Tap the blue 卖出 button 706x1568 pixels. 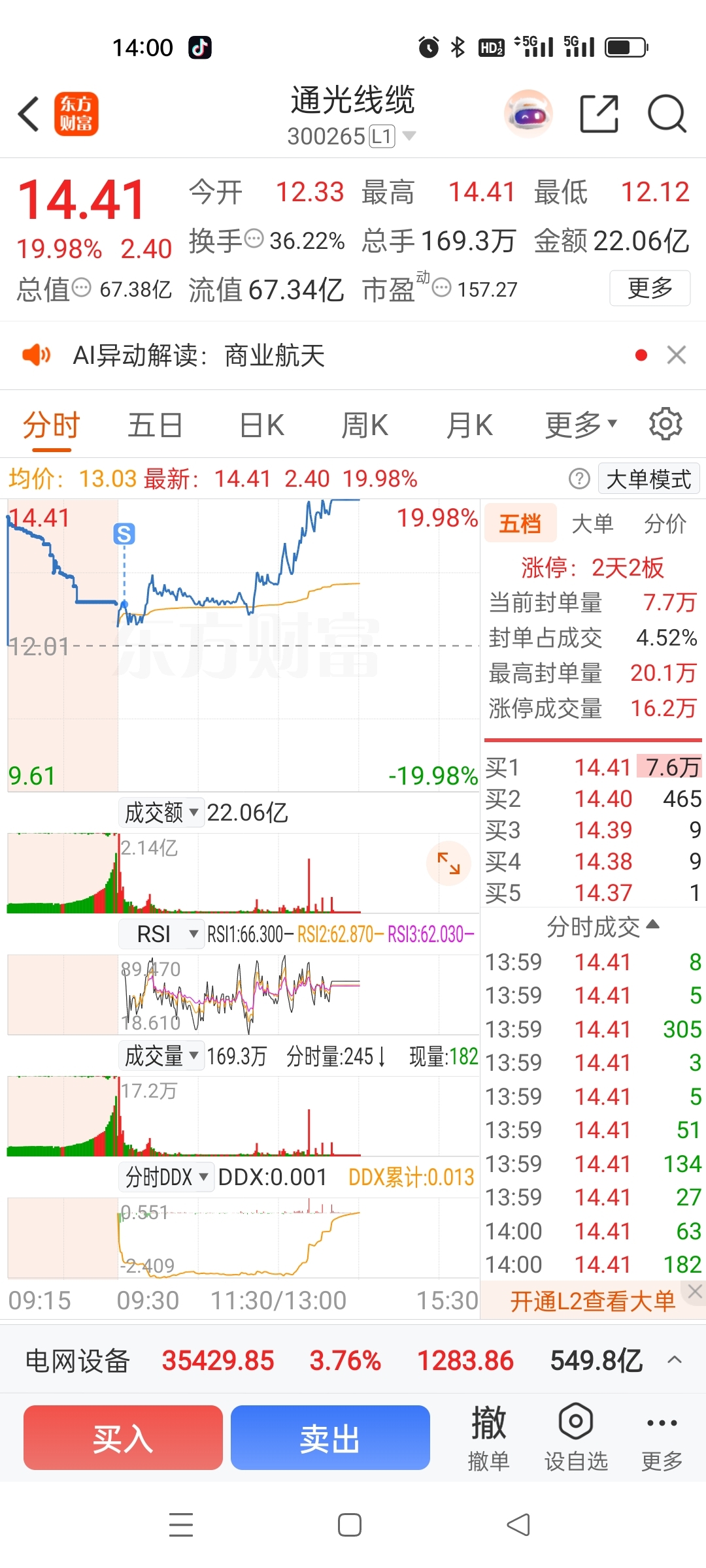click(330, 1438)
